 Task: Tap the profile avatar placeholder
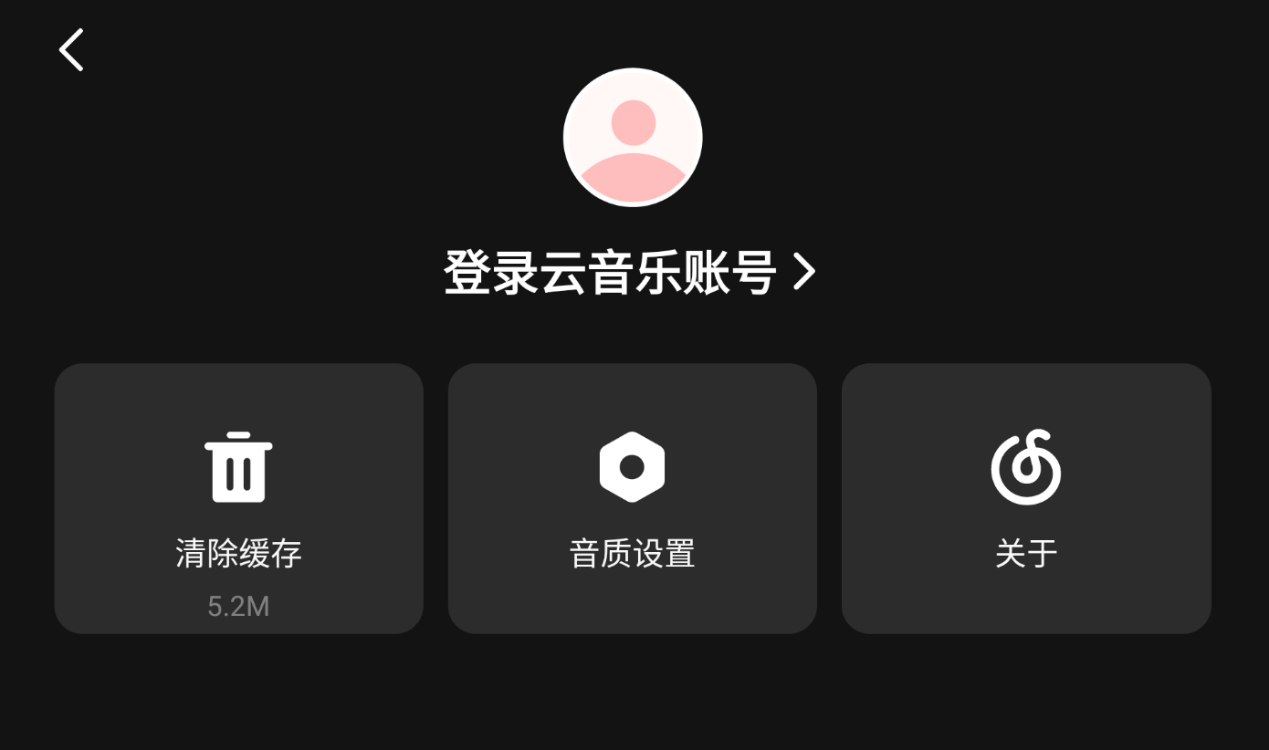click(632, 137)
